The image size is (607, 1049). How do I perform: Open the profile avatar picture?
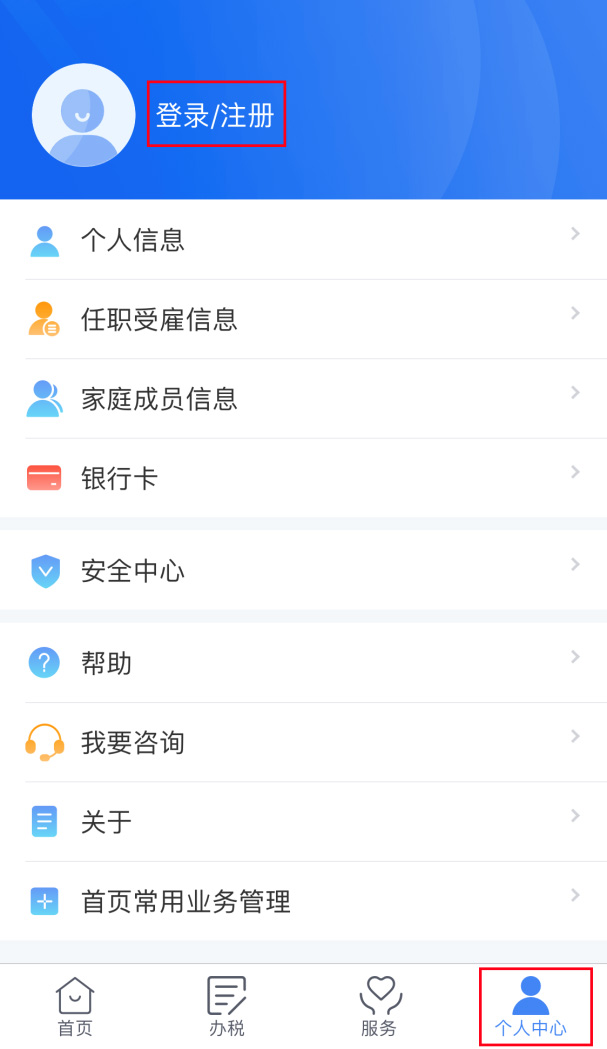click(83, 115)
